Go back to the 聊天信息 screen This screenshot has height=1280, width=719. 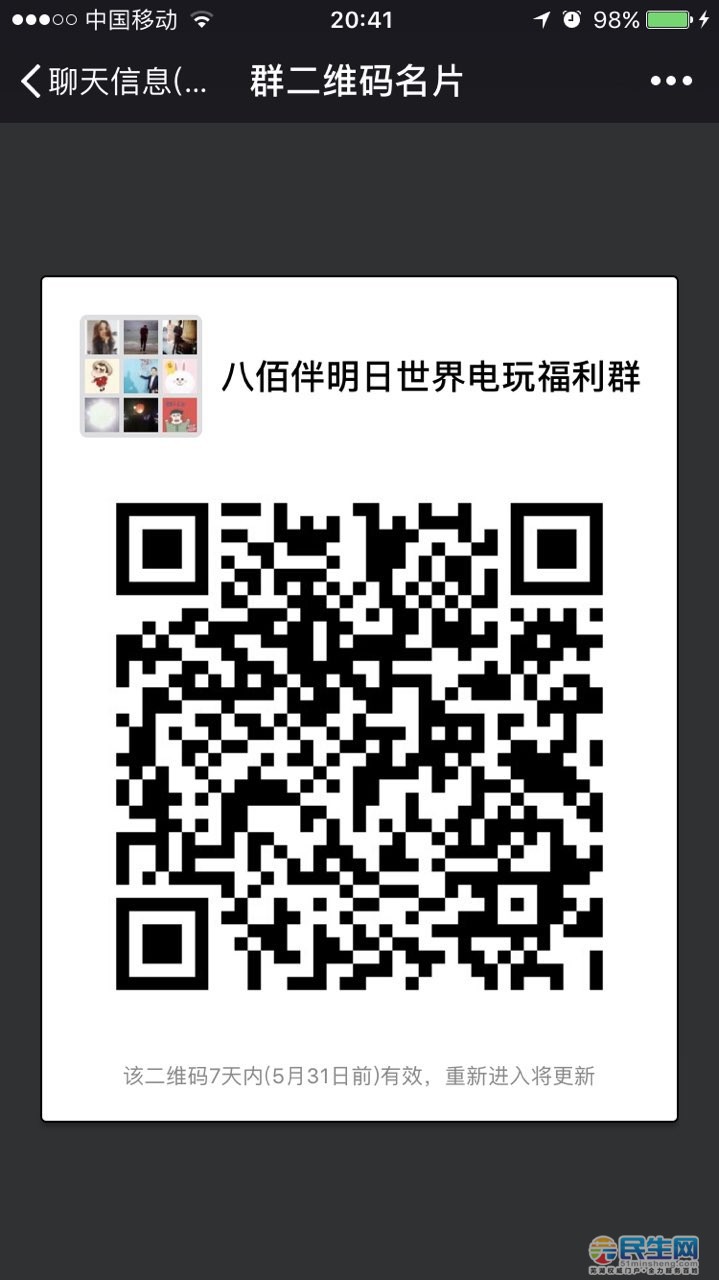(112, 82)
